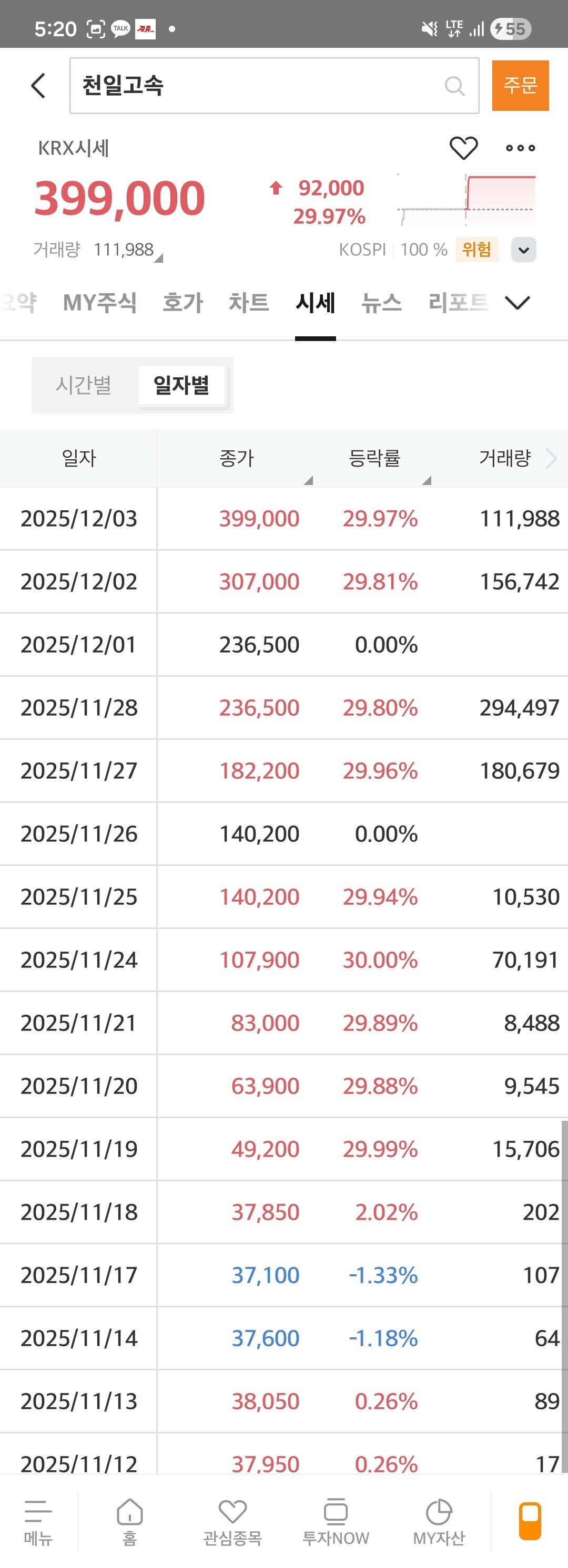Viewport: 568px width, 1568px height.
Task: Go to the 홈 tab
Action: click(x=130, y=1521)
